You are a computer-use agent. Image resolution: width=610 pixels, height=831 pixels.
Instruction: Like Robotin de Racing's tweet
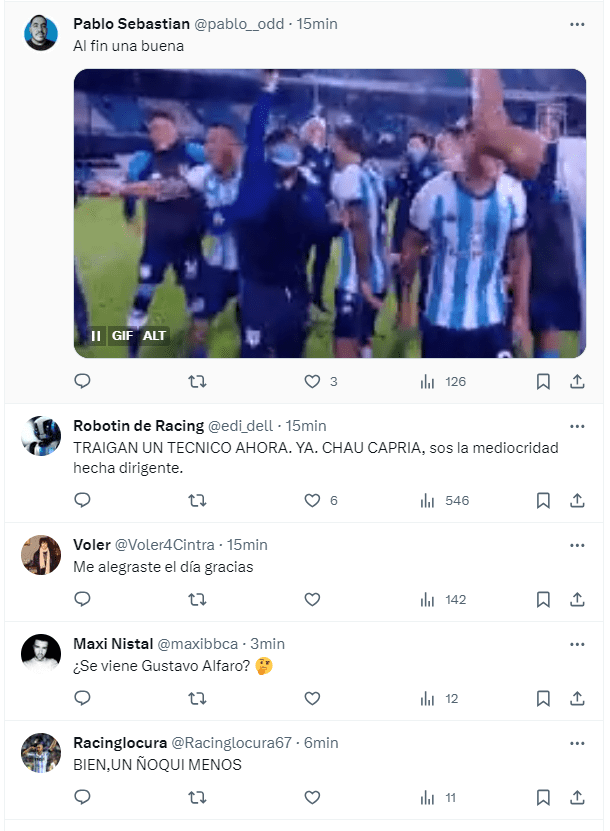pyautogui.click(x=312, y=500)
